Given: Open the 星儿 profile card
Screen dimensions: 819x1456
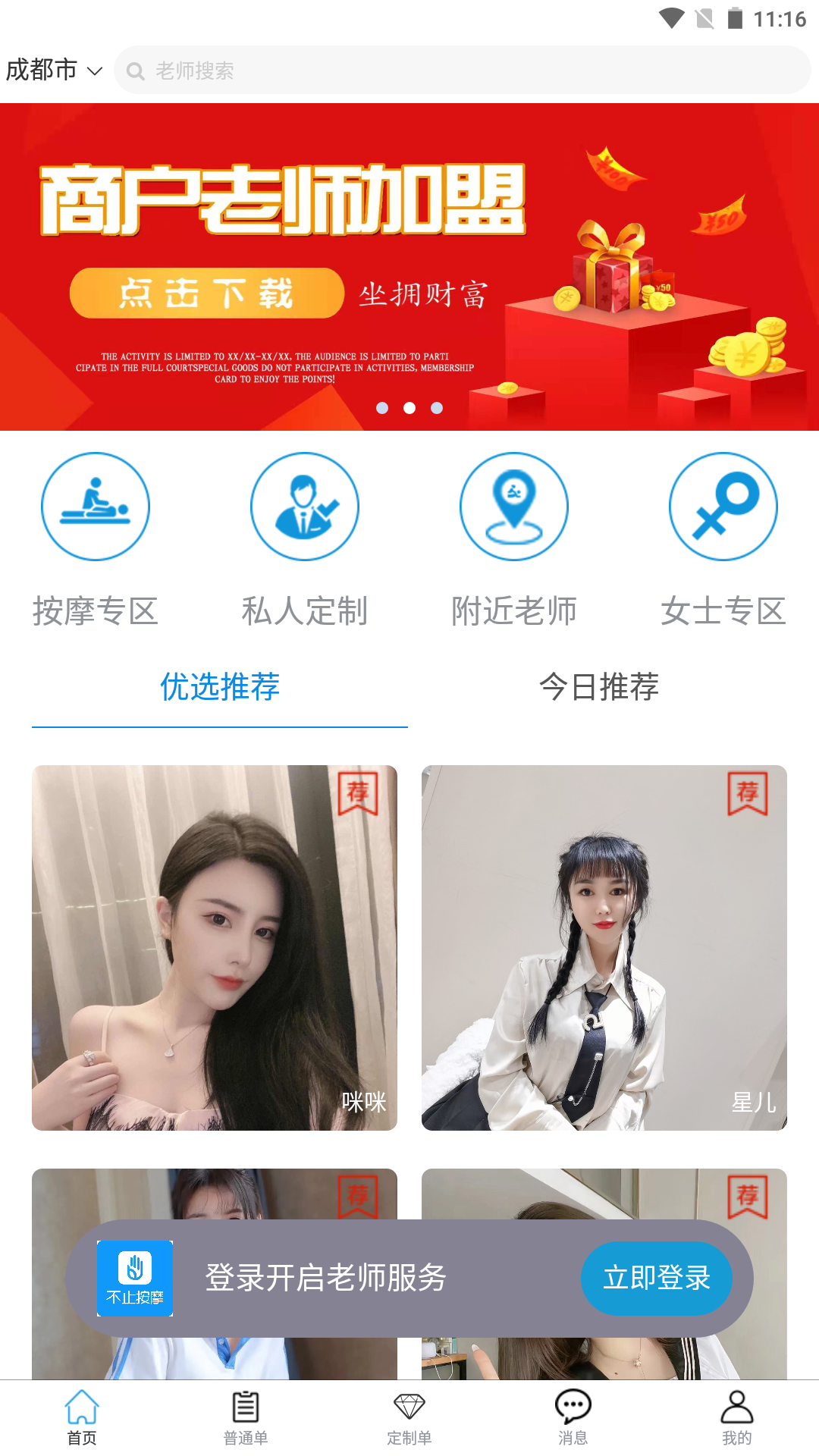Looking at the screenshot, I should [x=604, y=948].
